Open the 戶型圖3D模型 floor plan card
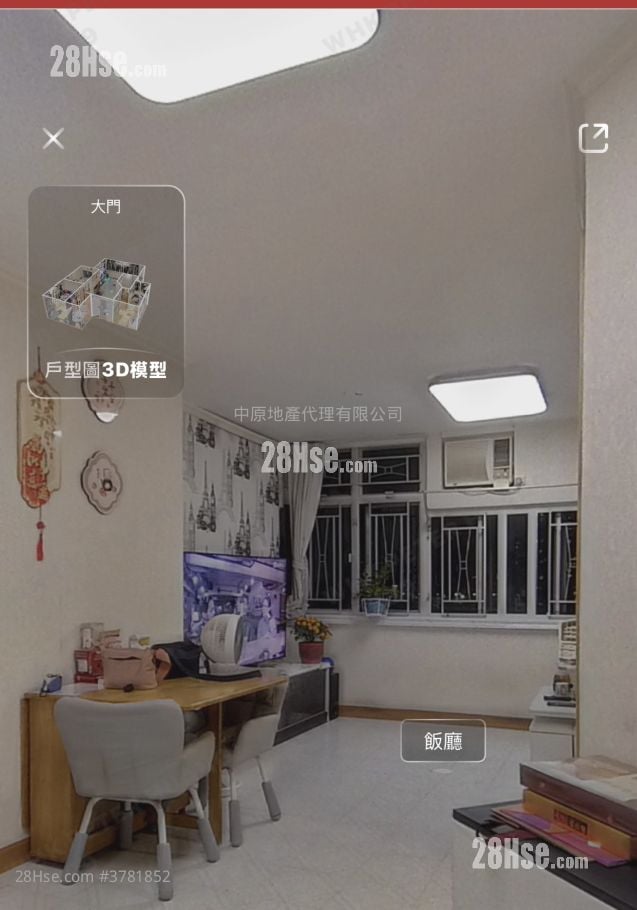Screen dimensions: 637x910 106,292
